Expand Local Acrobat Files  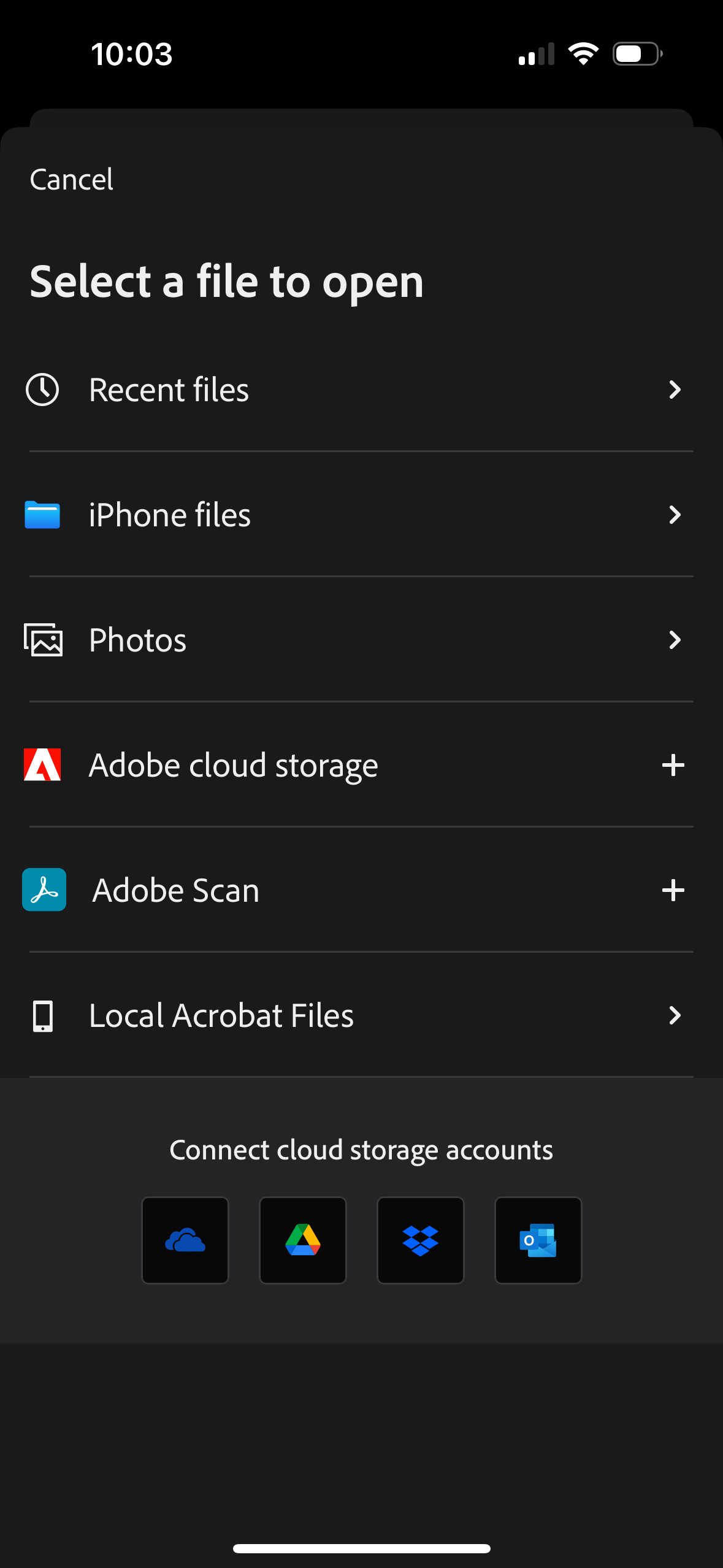click(x=674, y=1016)
